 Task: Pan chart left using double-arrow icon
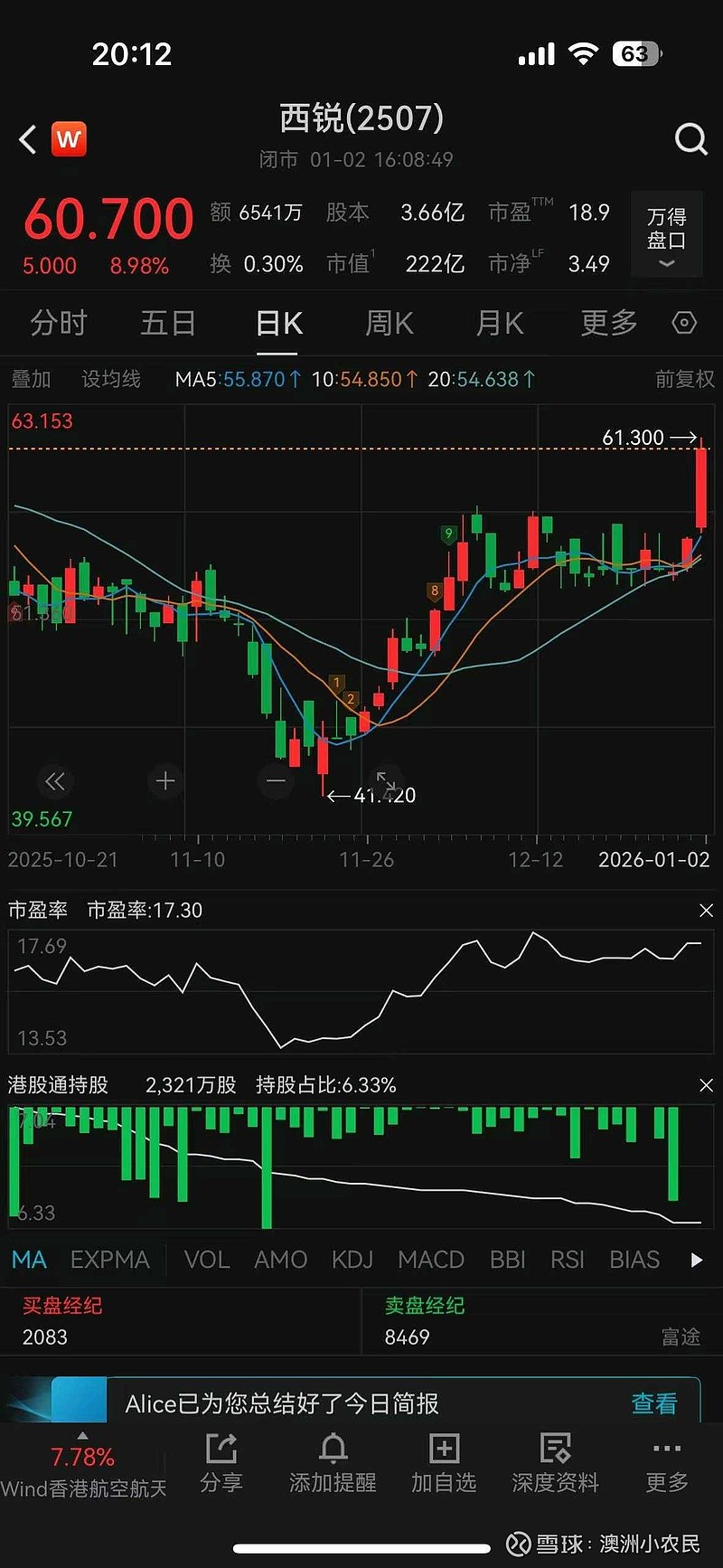(x=55, y=780)
